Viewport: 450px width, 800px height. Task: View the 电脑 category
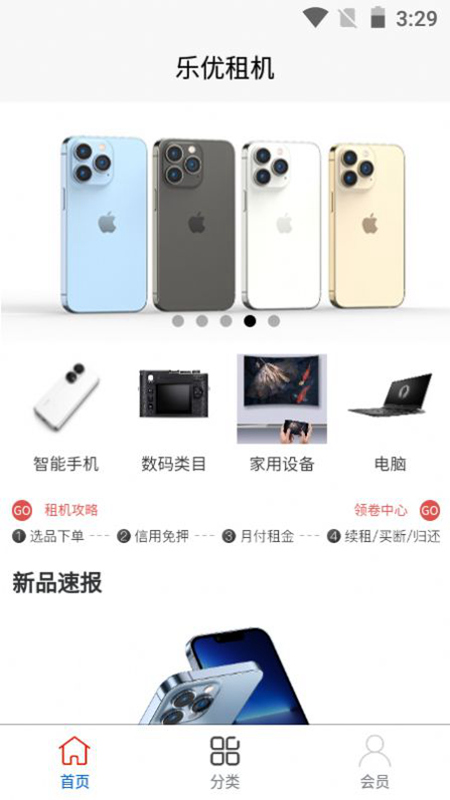pyautogui.click(x=390, y=416)
